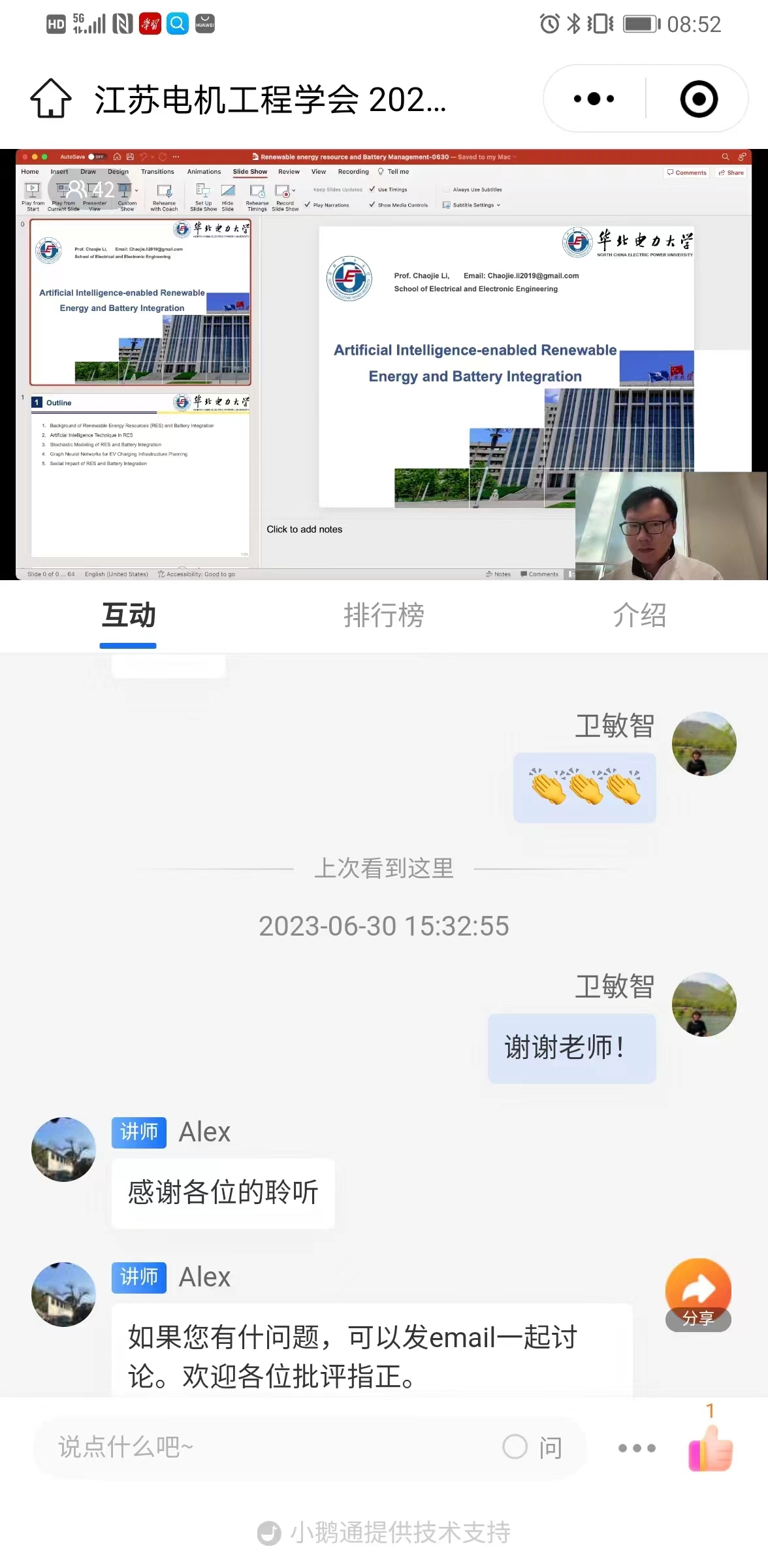The width and height of the screenshot is (768, 1568).
Task: Switch to the 排行榜 tab
Action: (384, 615)
